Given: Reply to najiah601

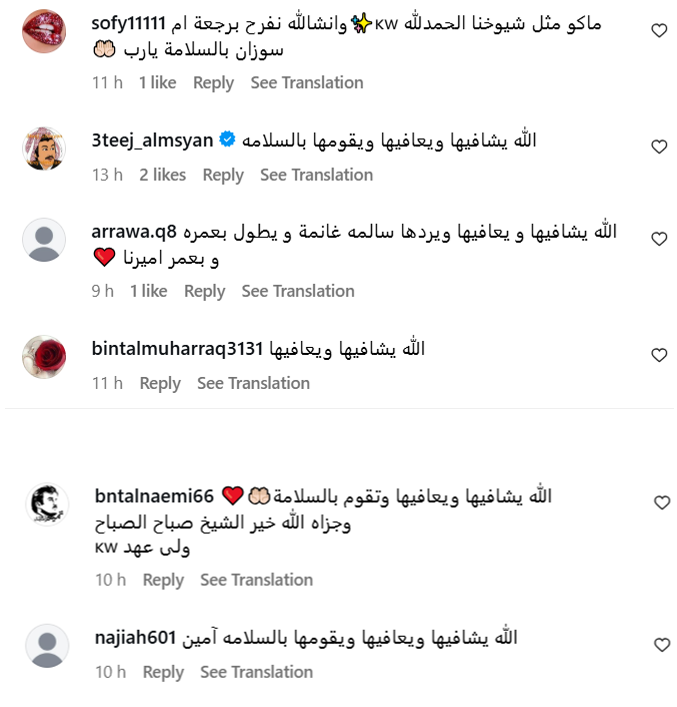Looking at the screenshot, I should tap(163, 672).
